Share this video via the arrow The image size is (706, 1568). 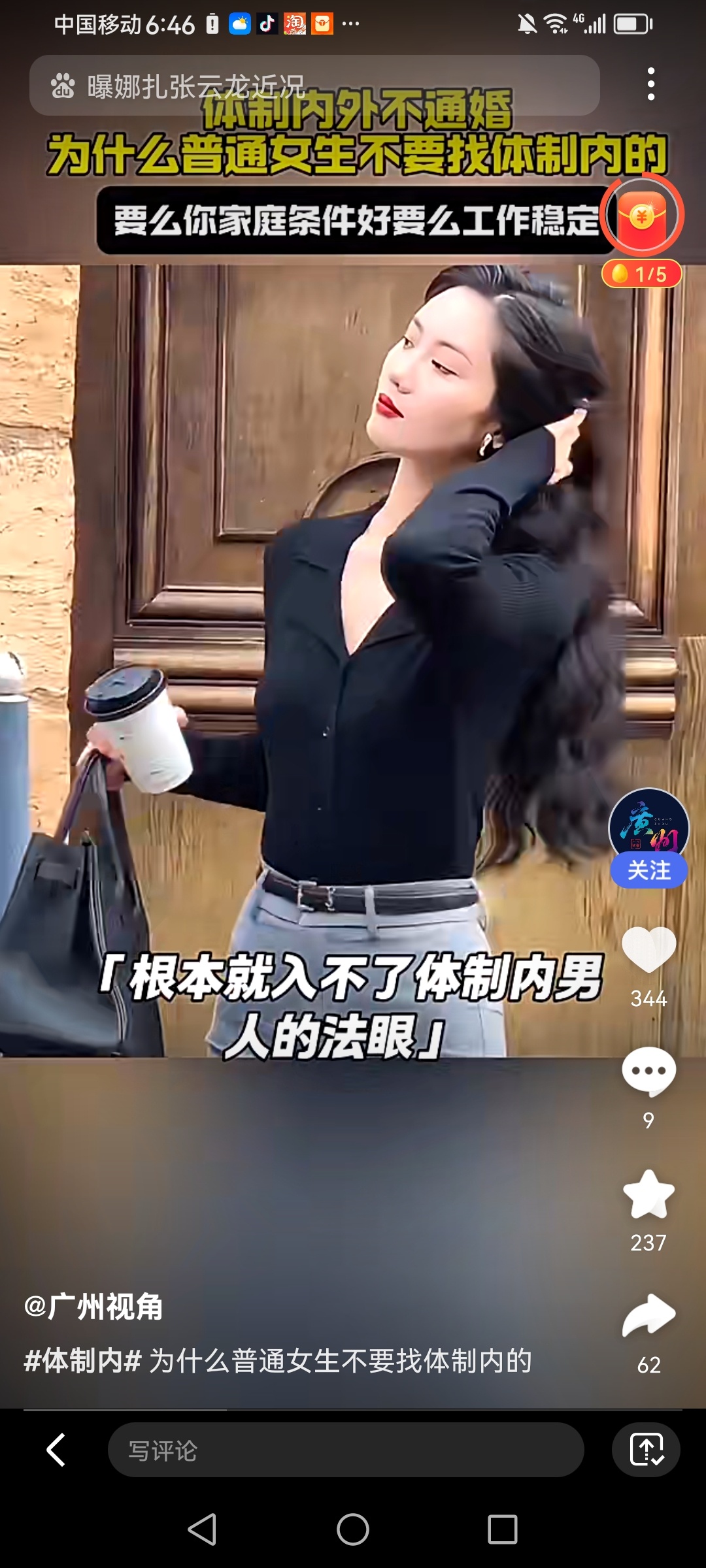point(648,1315)
